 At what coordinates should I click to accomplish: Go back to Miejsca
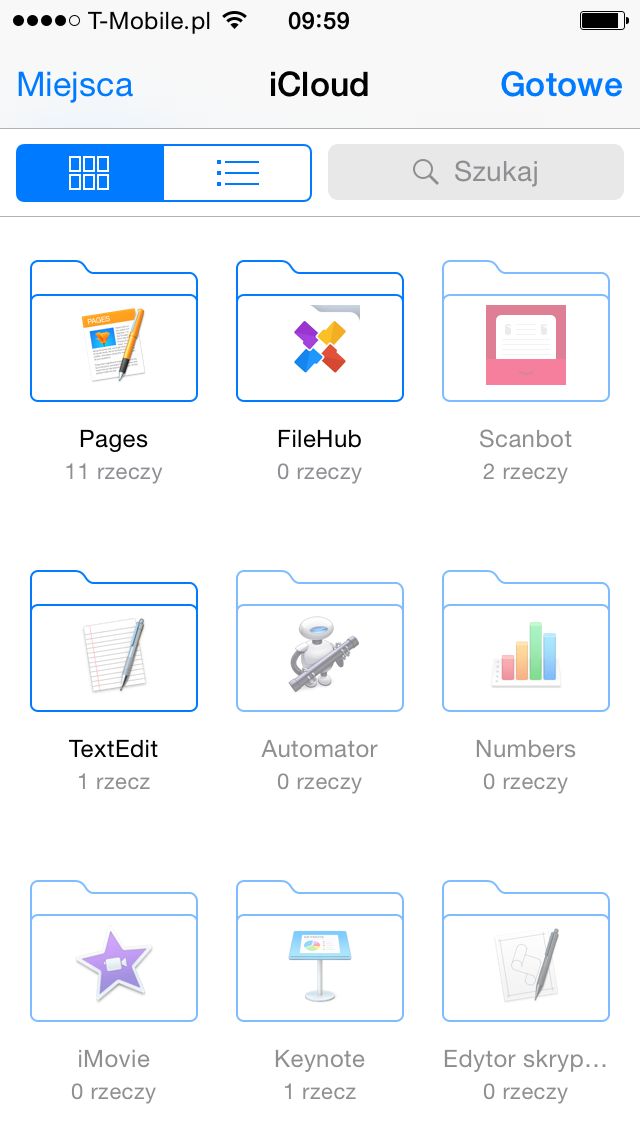coord(75,85)
